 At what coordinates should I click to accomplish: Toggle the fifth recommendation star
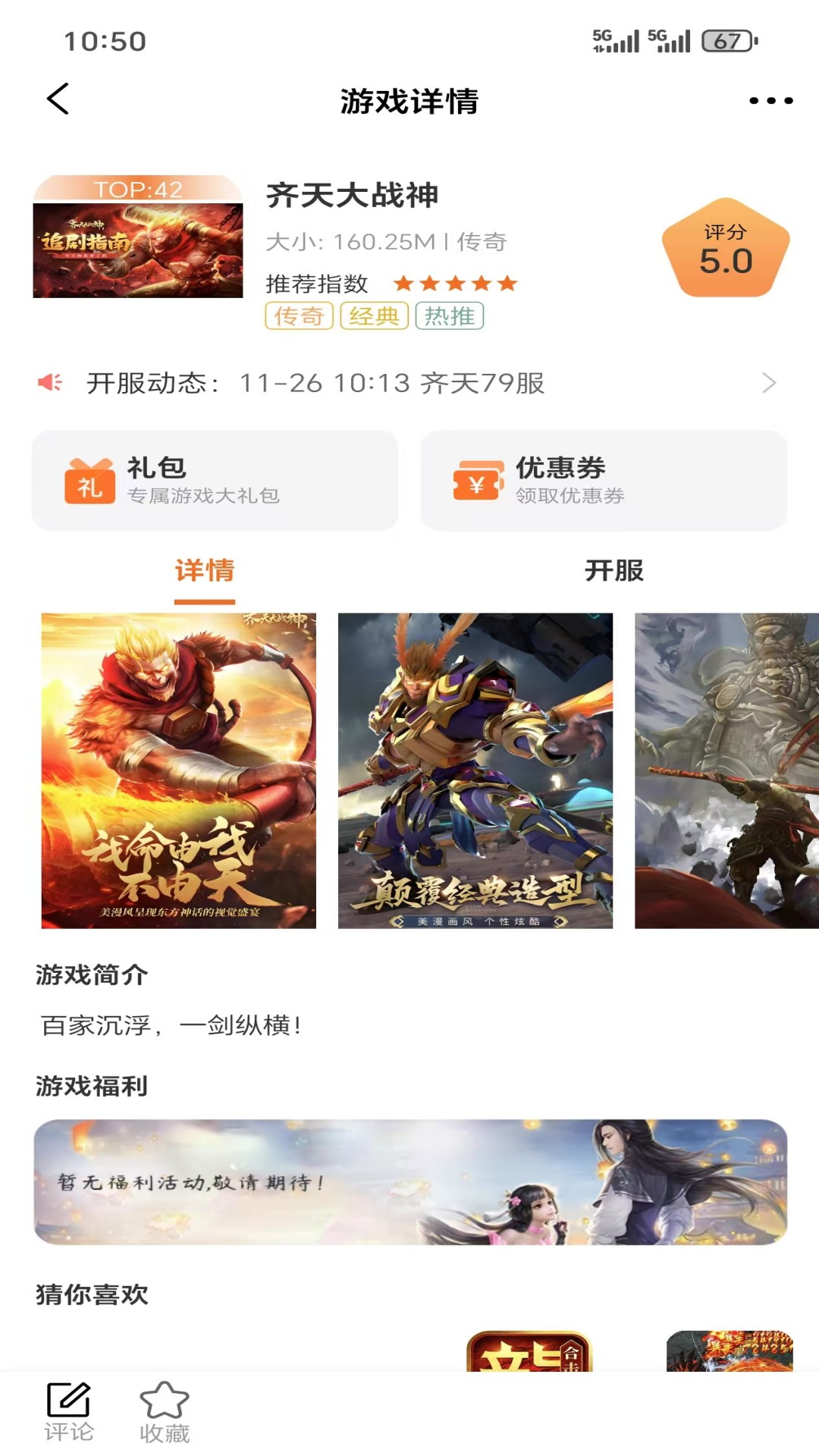(x=507, y=282)
